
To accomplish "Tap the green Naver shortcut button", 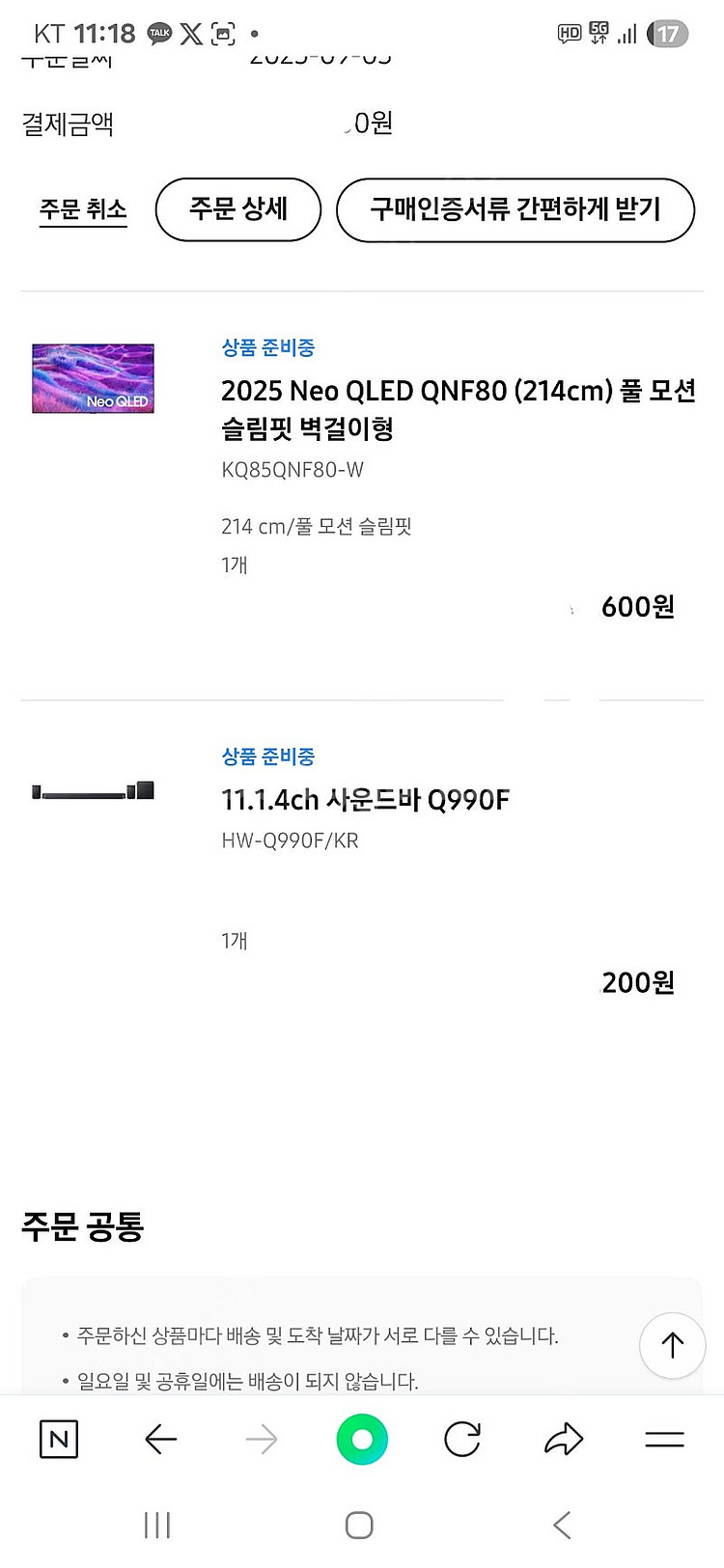I will pyautogui.click(x=362, y=1439).
